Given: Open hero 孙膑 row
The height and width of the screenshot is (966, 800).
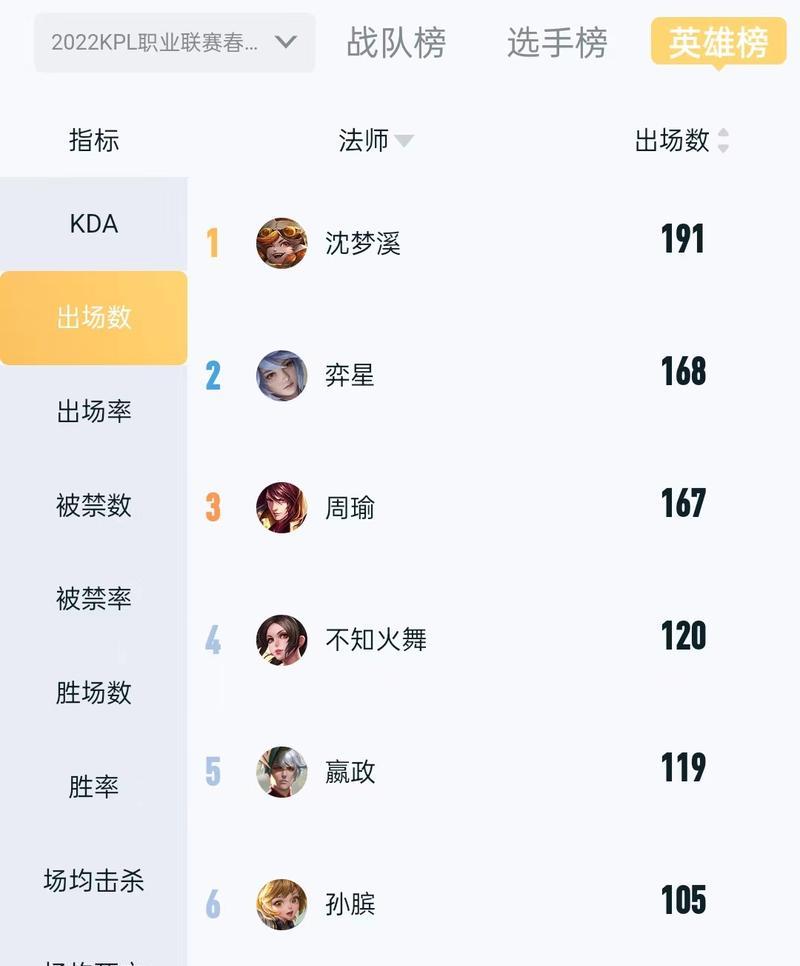Looking at the screenshot, I should [x=349, y=904].
